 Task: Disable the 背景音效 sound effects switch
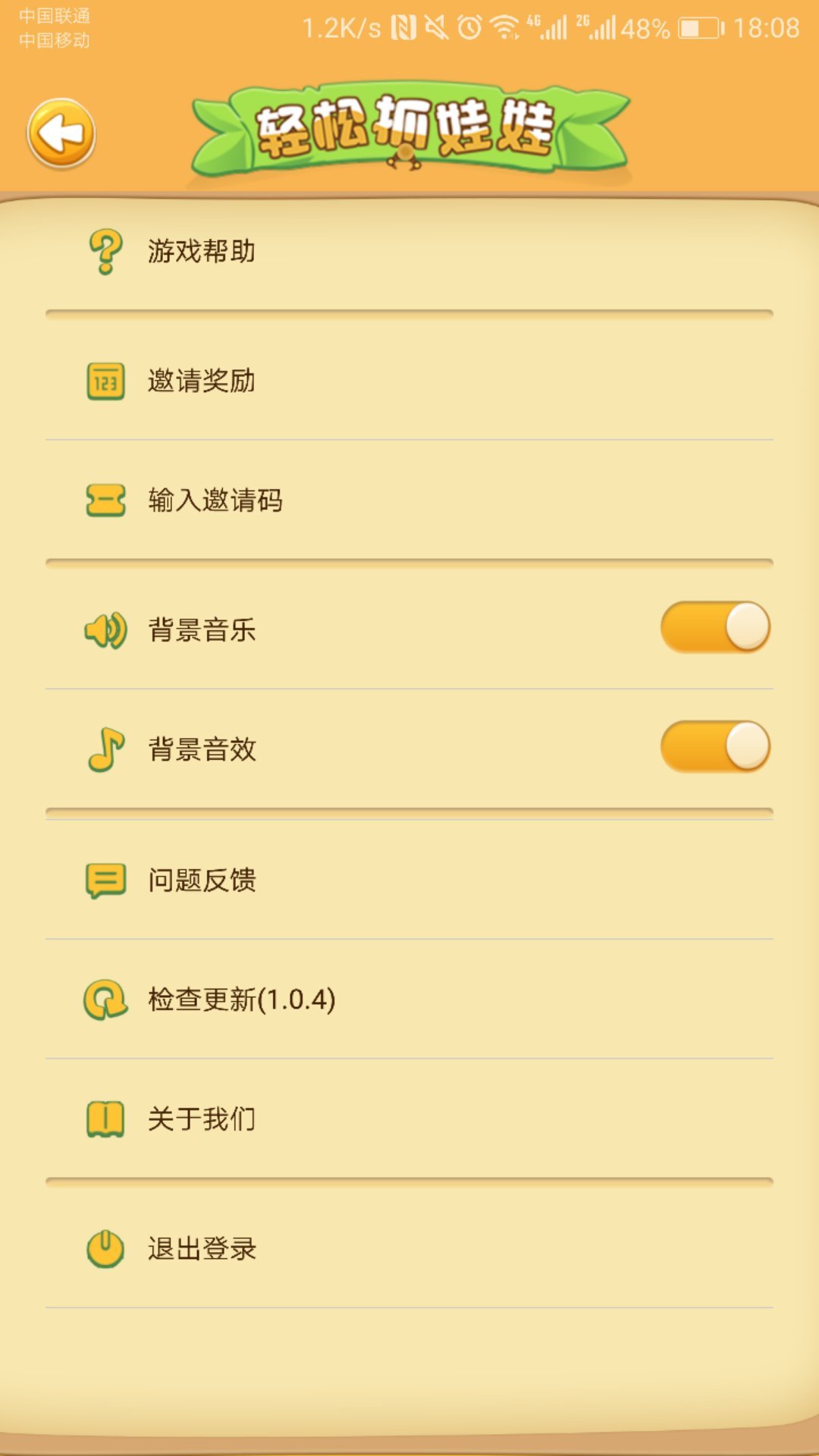pos(715,747)
